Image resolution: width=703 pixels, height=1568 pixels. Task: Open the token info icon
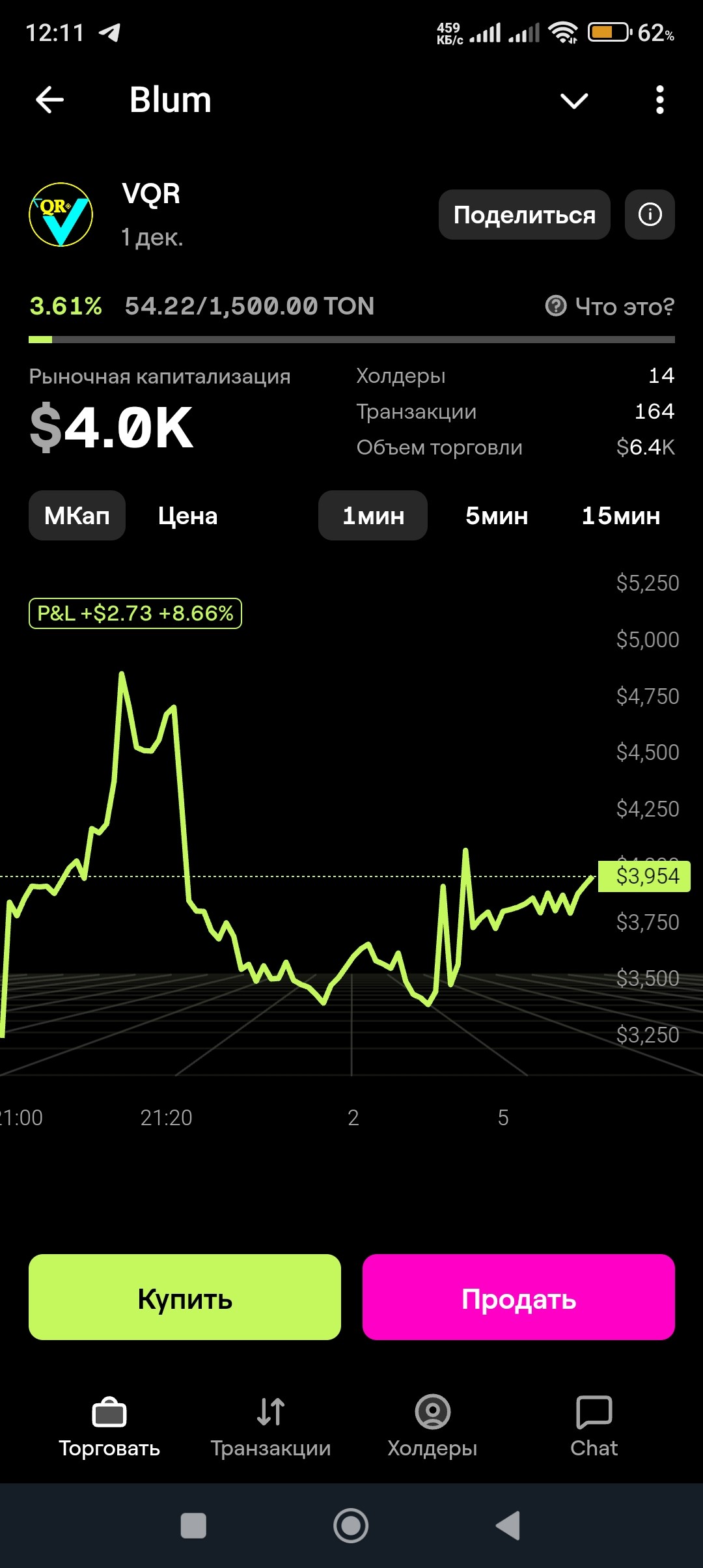[x=650, y=214]
